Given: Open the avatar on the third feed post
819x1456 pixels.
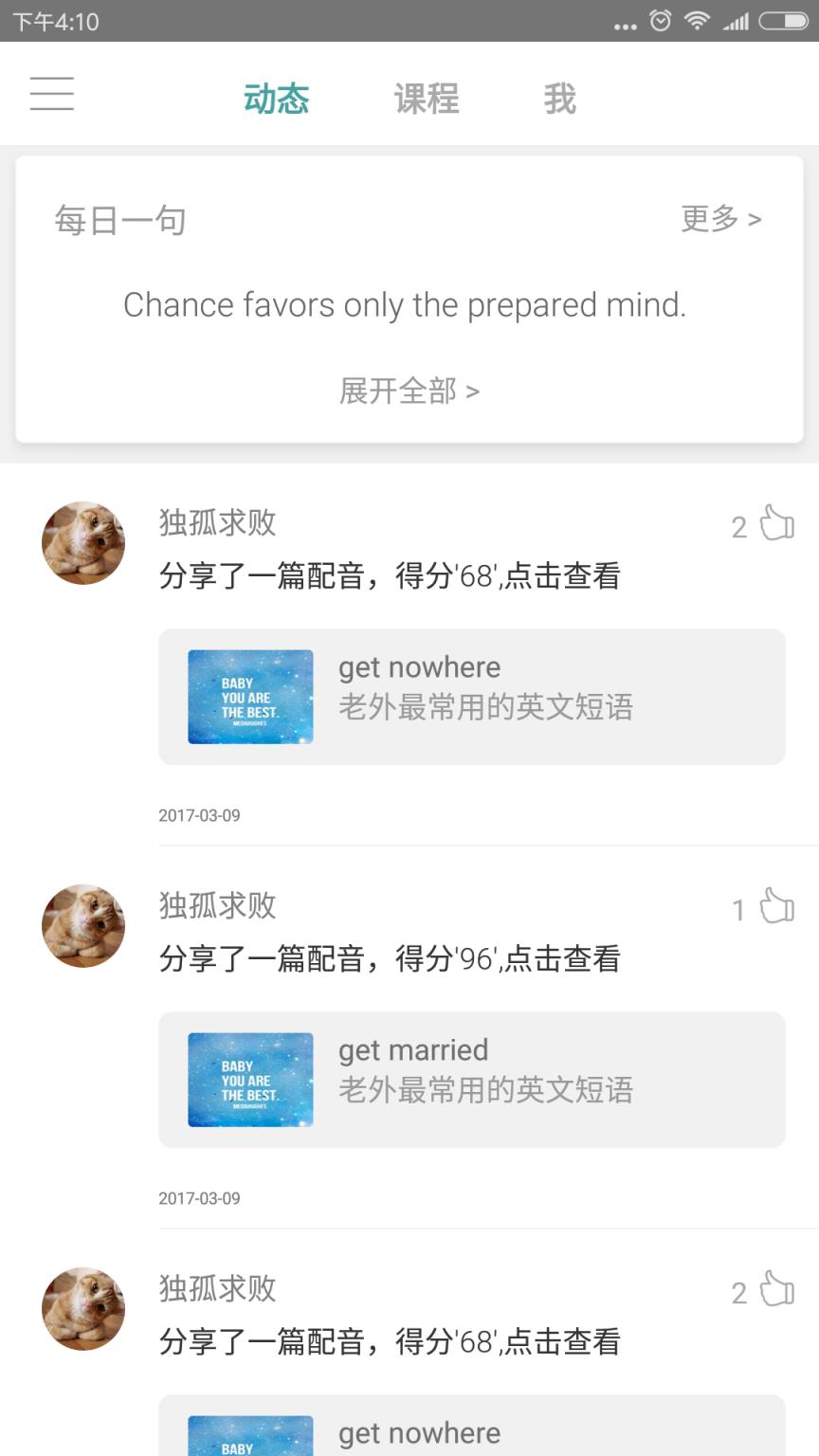Looking at the screenshot, I should [82, 1309].
